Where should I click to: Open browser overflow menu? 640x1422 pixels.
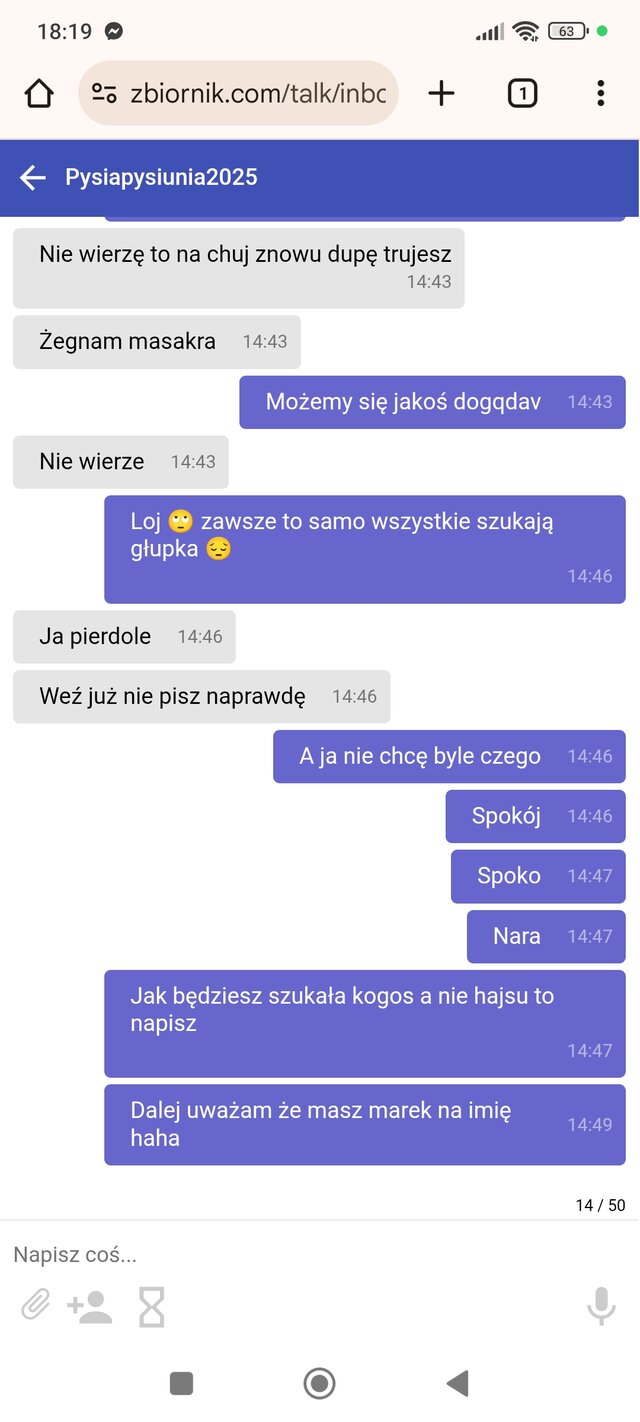600,94
